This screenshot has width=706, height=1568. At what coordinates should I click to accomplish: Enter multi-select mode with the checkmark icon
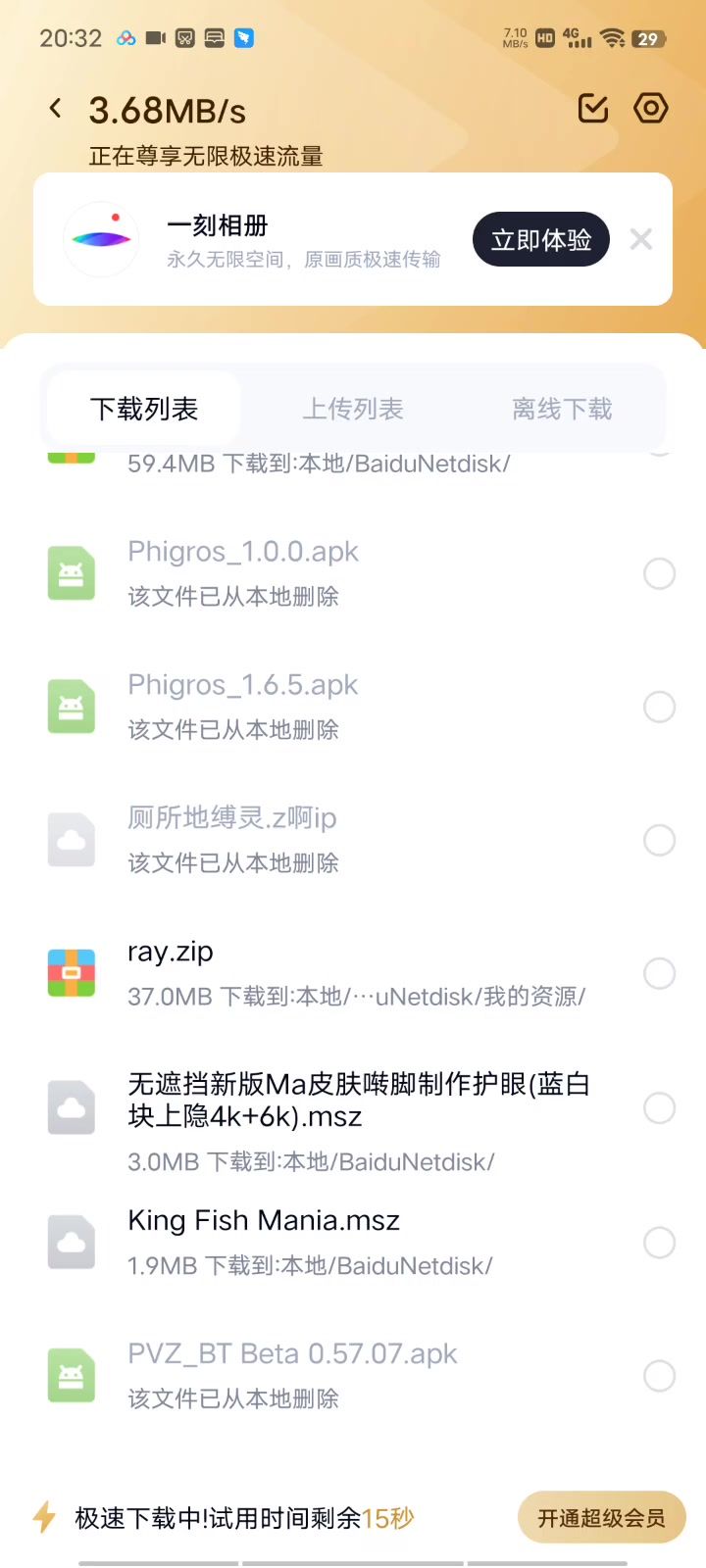(593, 109)
